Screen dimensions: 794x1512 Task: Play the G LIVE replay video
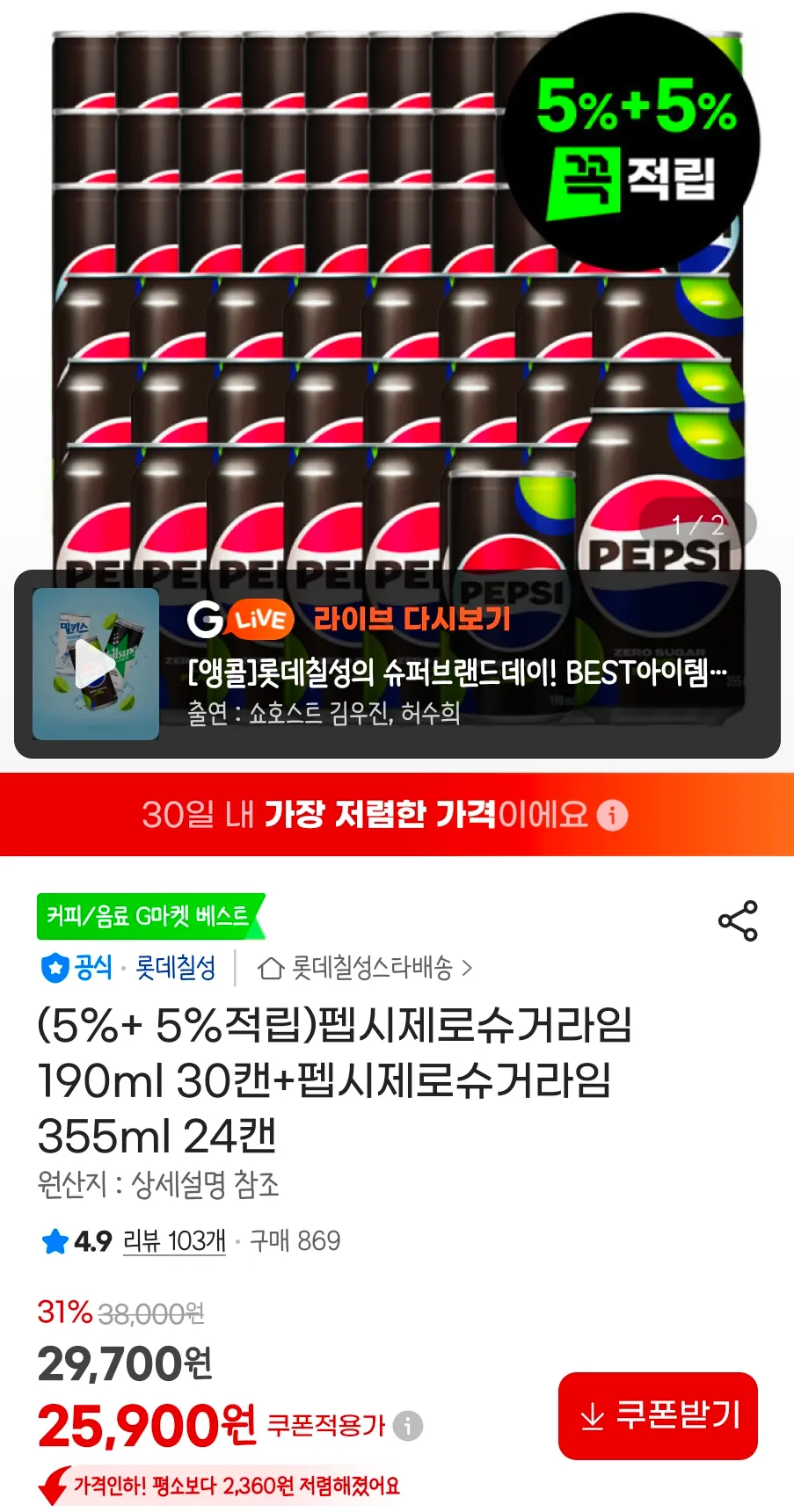96,664
